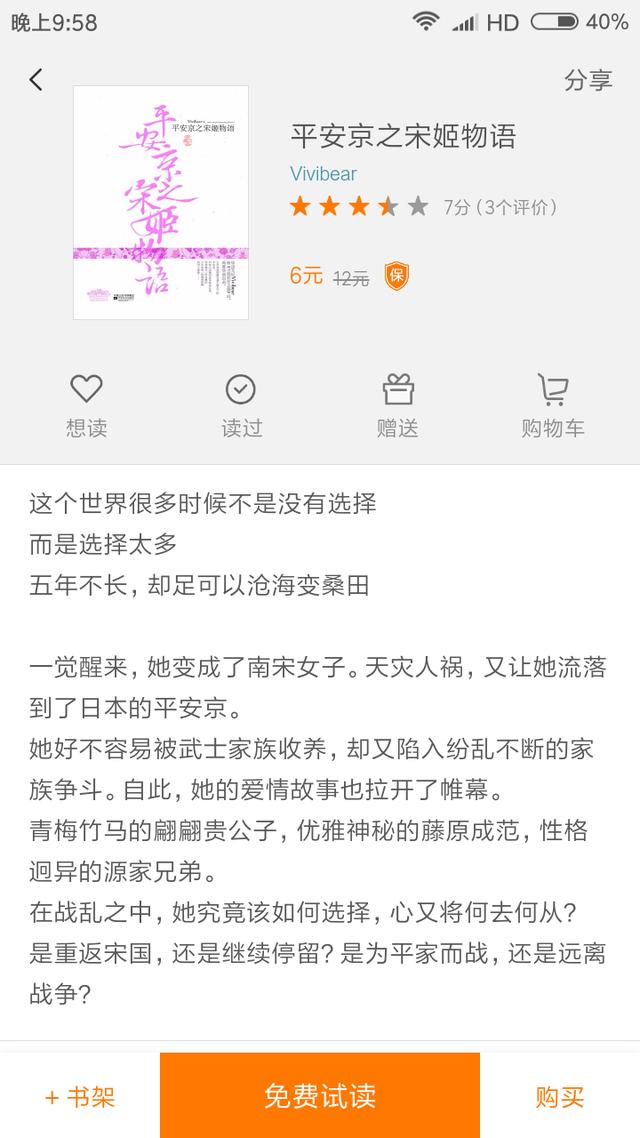Open the star rating reviews
640x1138 pixels.
point(424,207)
